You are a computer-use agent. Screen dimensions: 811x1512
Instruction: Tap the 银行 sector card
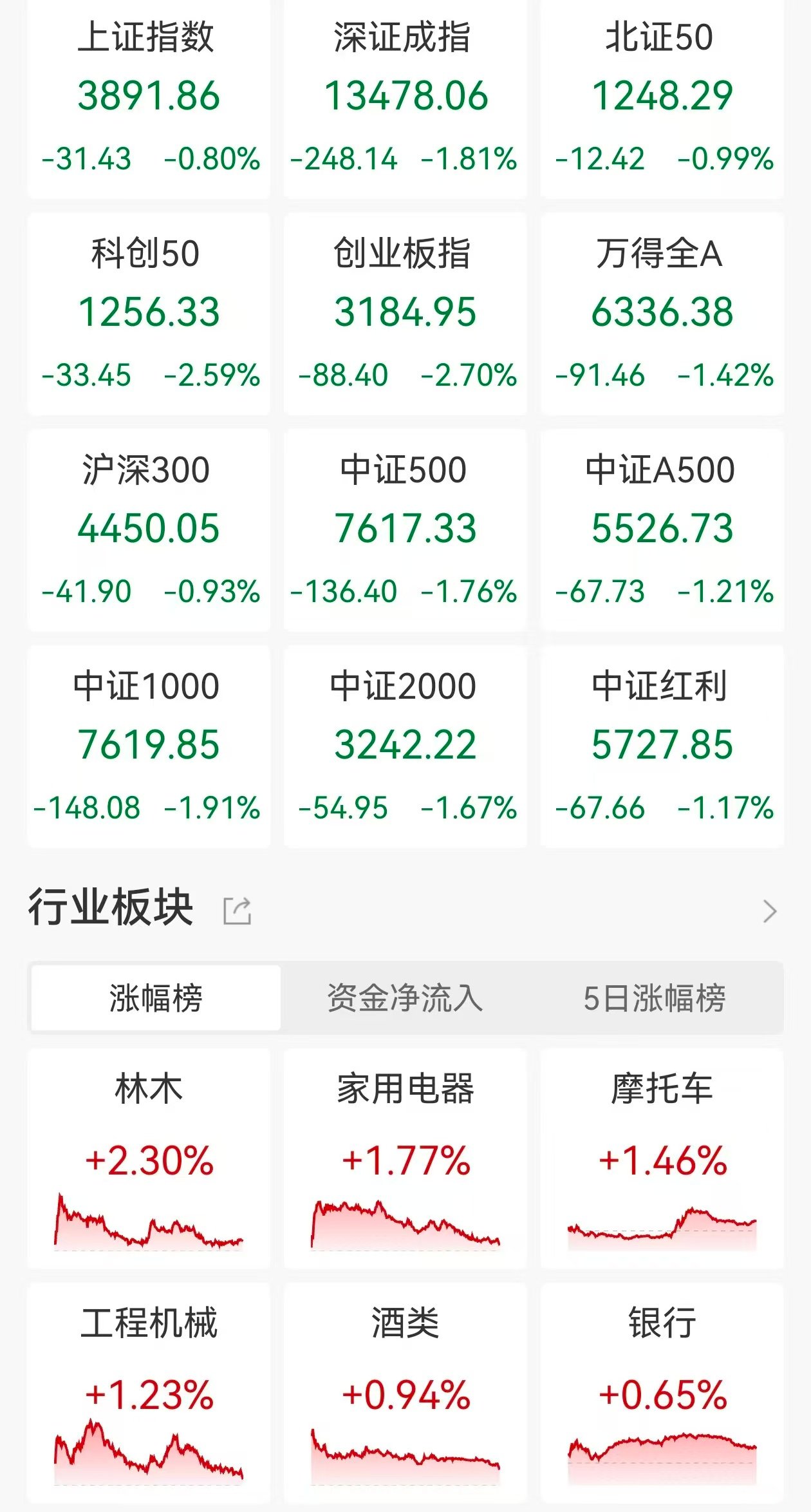click(x=662, y=1394)
